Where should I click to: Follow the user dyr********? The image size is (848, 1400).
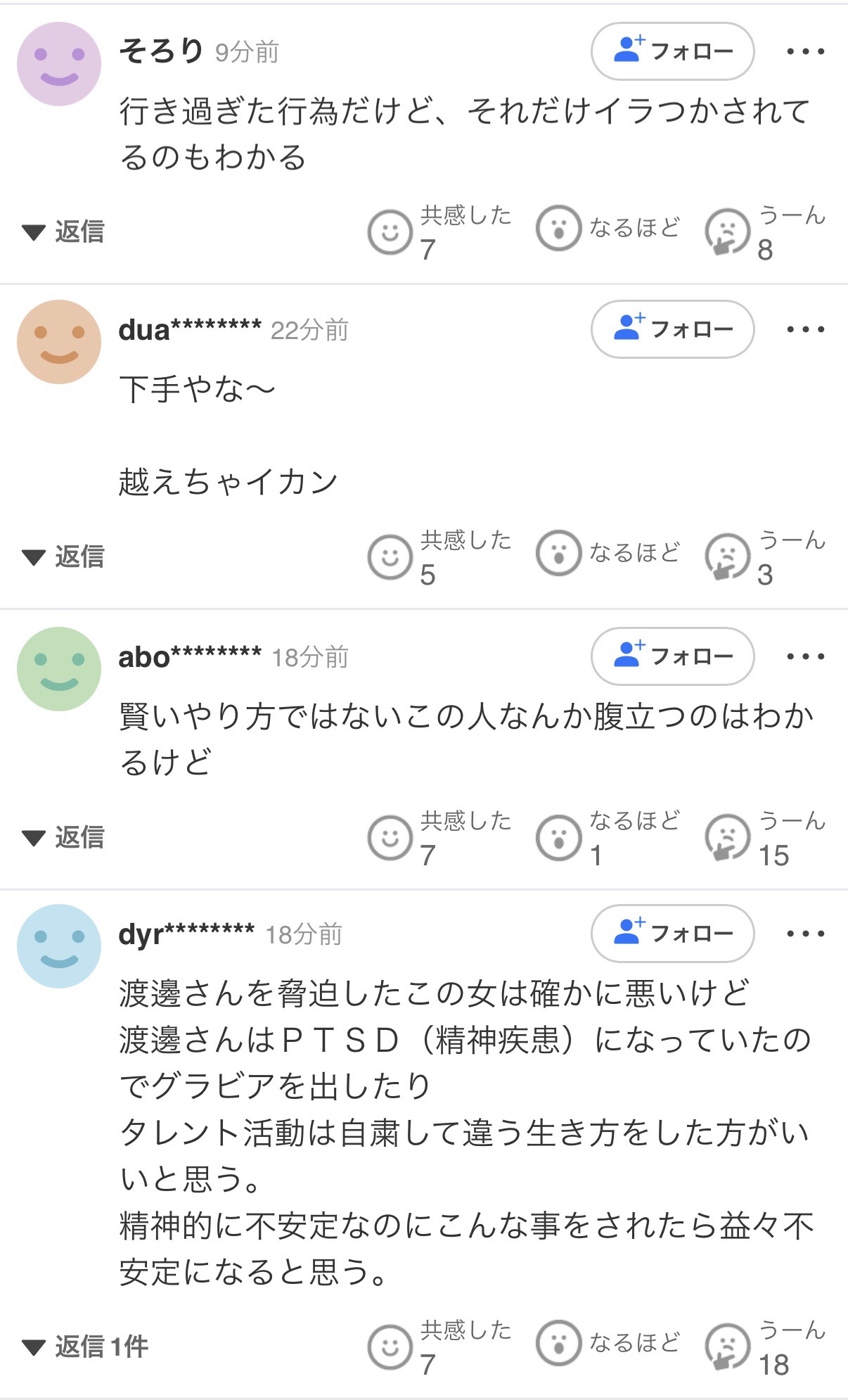(672, 934)
